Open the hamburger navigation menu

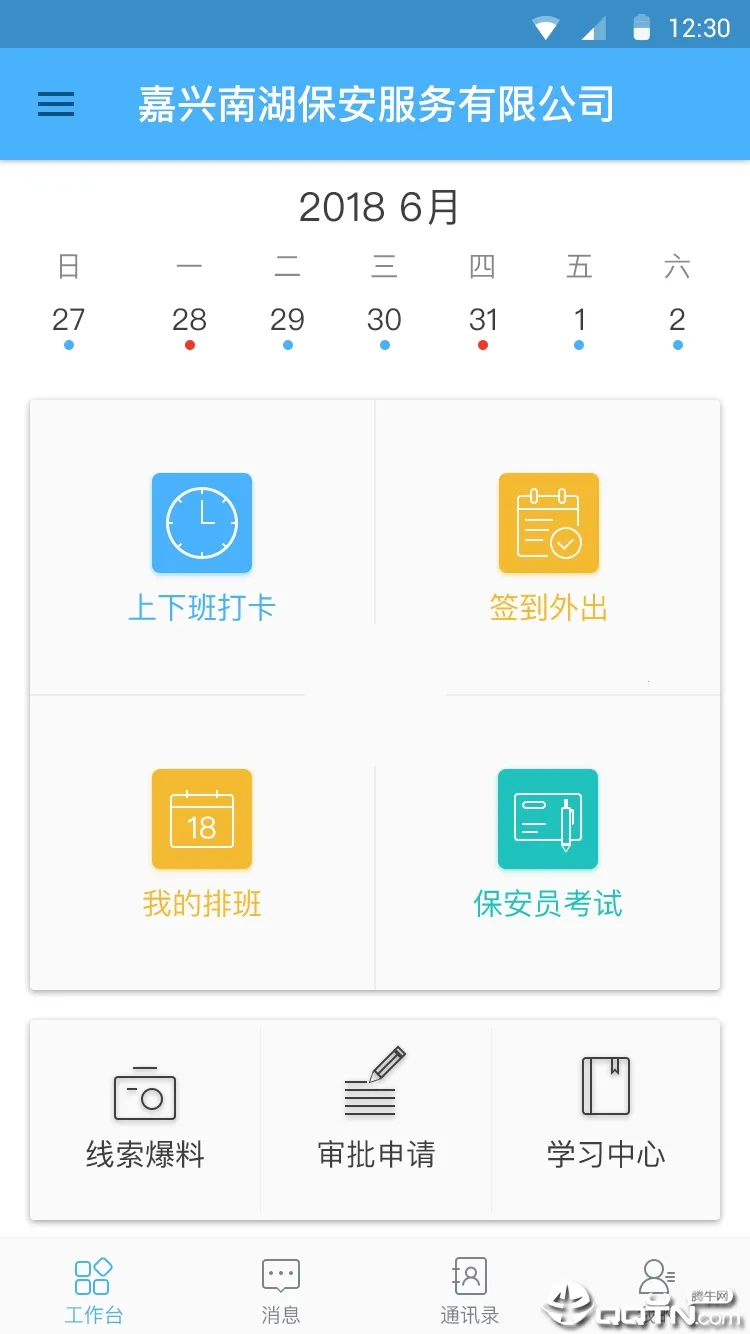(55, 105)
